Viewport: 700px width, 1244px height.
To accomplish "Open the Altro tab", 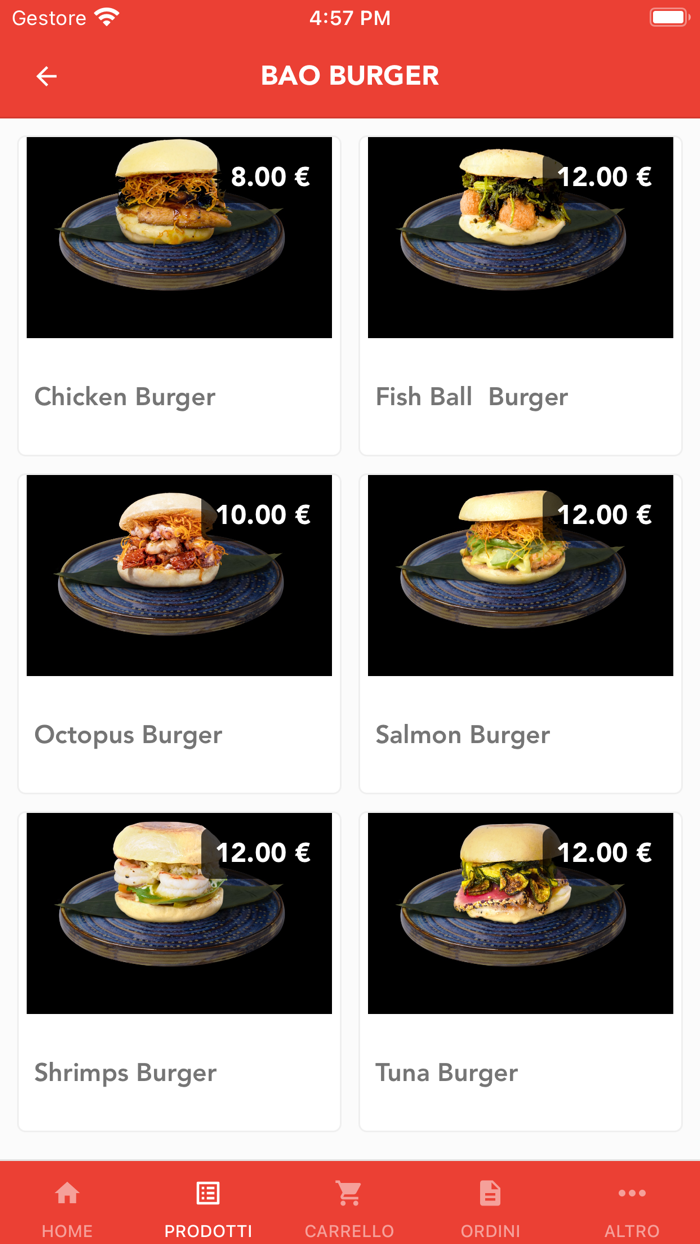I will coord(632,1208).
